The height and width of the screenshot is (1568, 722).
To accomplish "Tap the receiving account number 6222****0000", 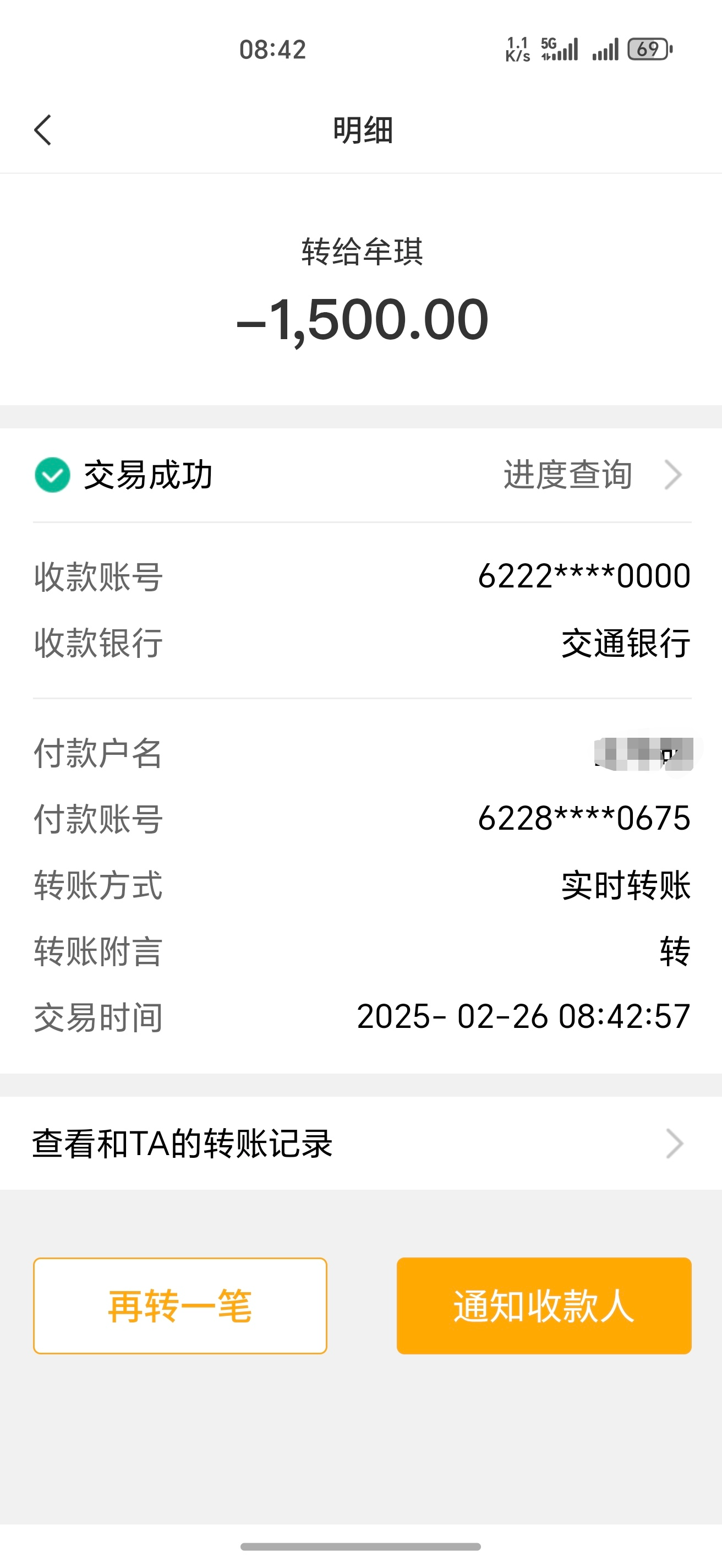I will tap(583, 575).
